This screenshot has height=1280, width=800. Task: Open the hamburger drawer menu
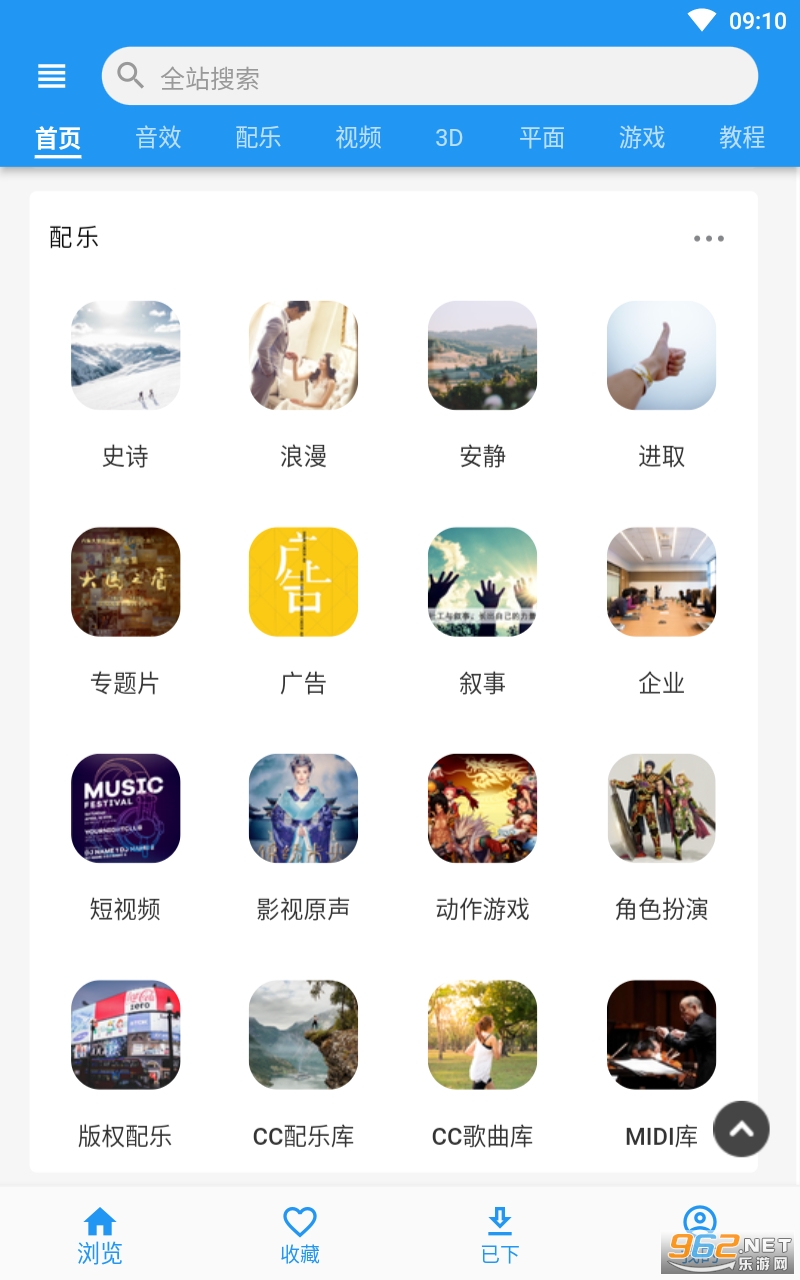[x=52, y=76]
